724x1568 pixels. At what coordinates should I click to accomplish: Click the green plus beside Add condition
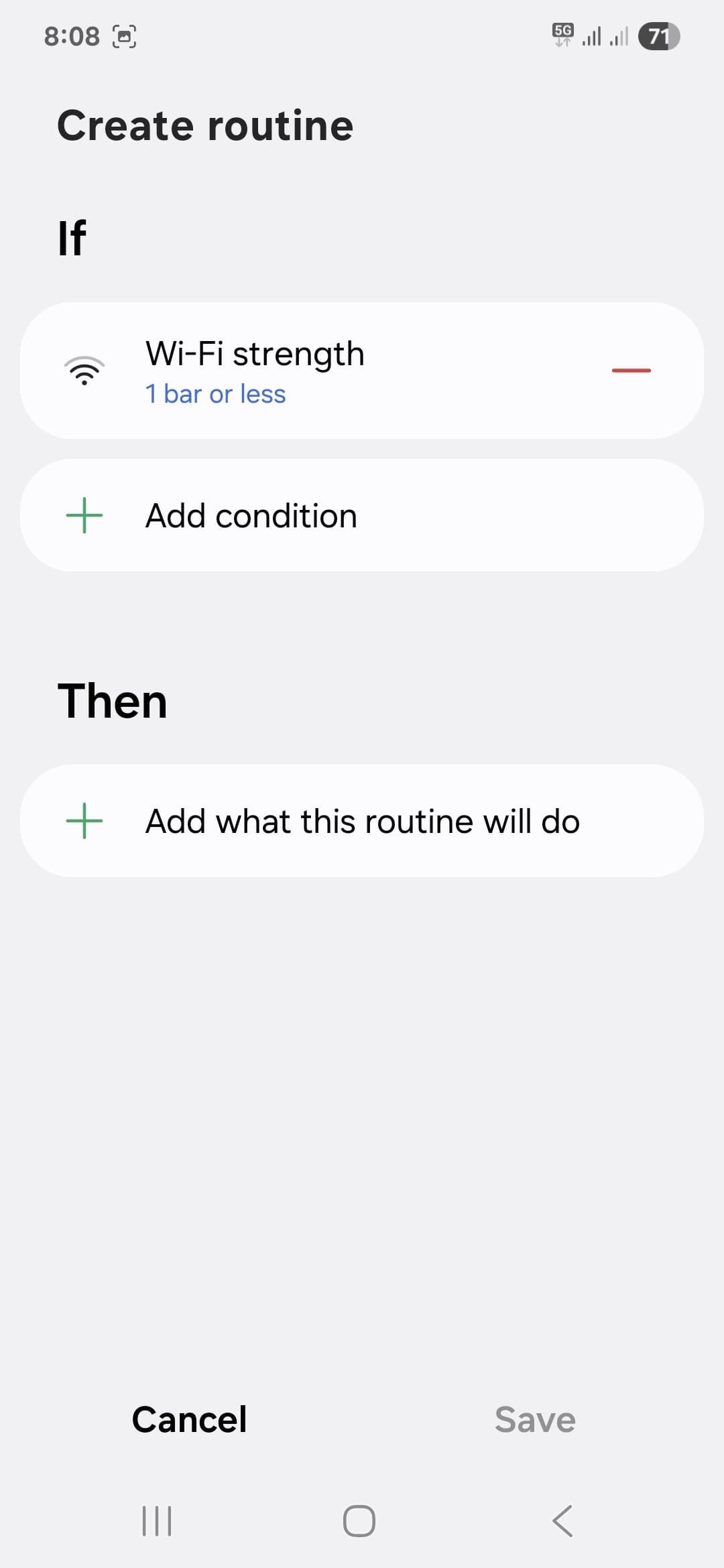(x=84, y=515)
